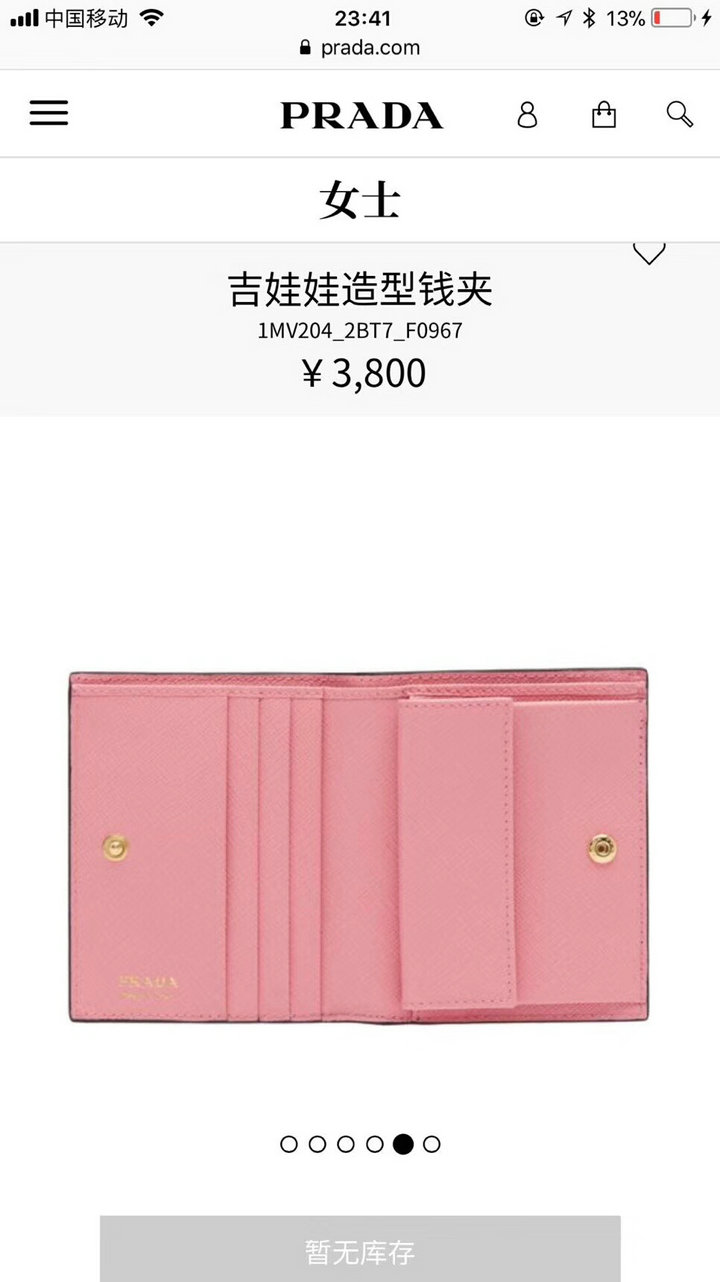The height and width of the screenshot is (1282, 720).
Task: Jump to the last image dot
Action: click(x=431, y=1144)
